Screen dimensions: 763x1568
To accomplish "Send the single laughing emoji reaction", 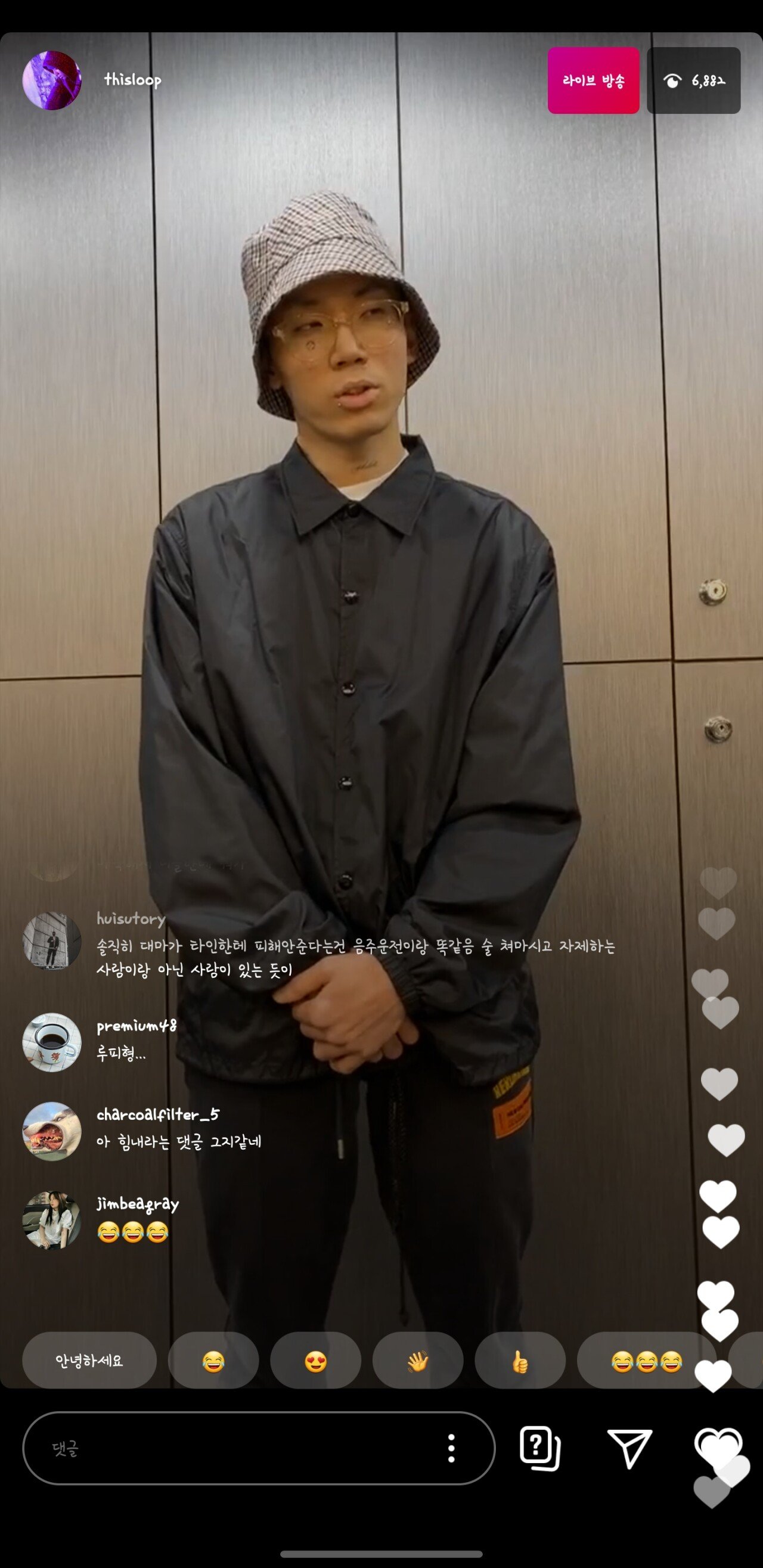I will tap(213, 1360).
